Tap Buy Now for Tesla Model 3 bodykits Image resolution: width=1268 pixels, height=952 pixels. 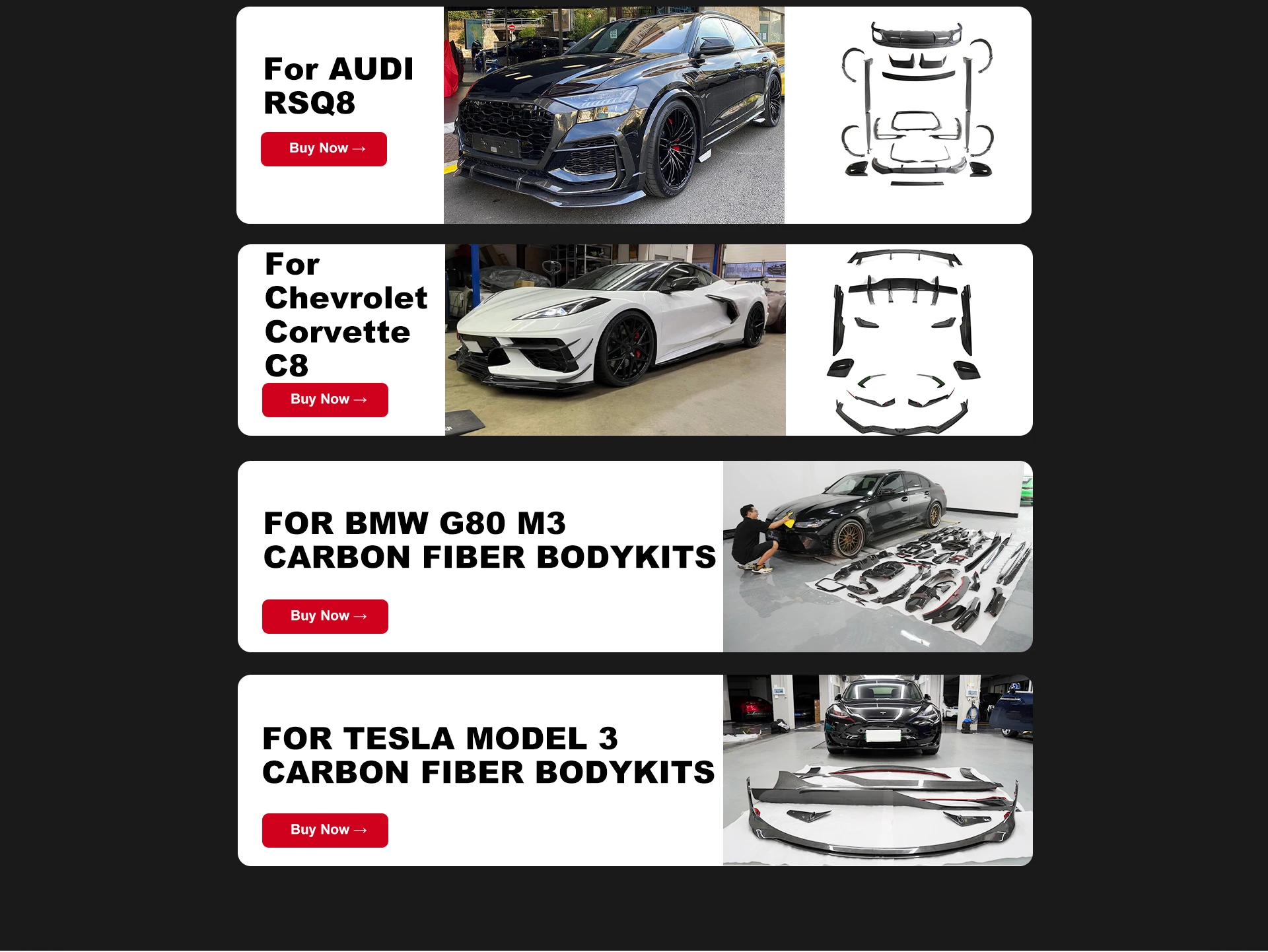pyautogui.click(x=325, y=831)
